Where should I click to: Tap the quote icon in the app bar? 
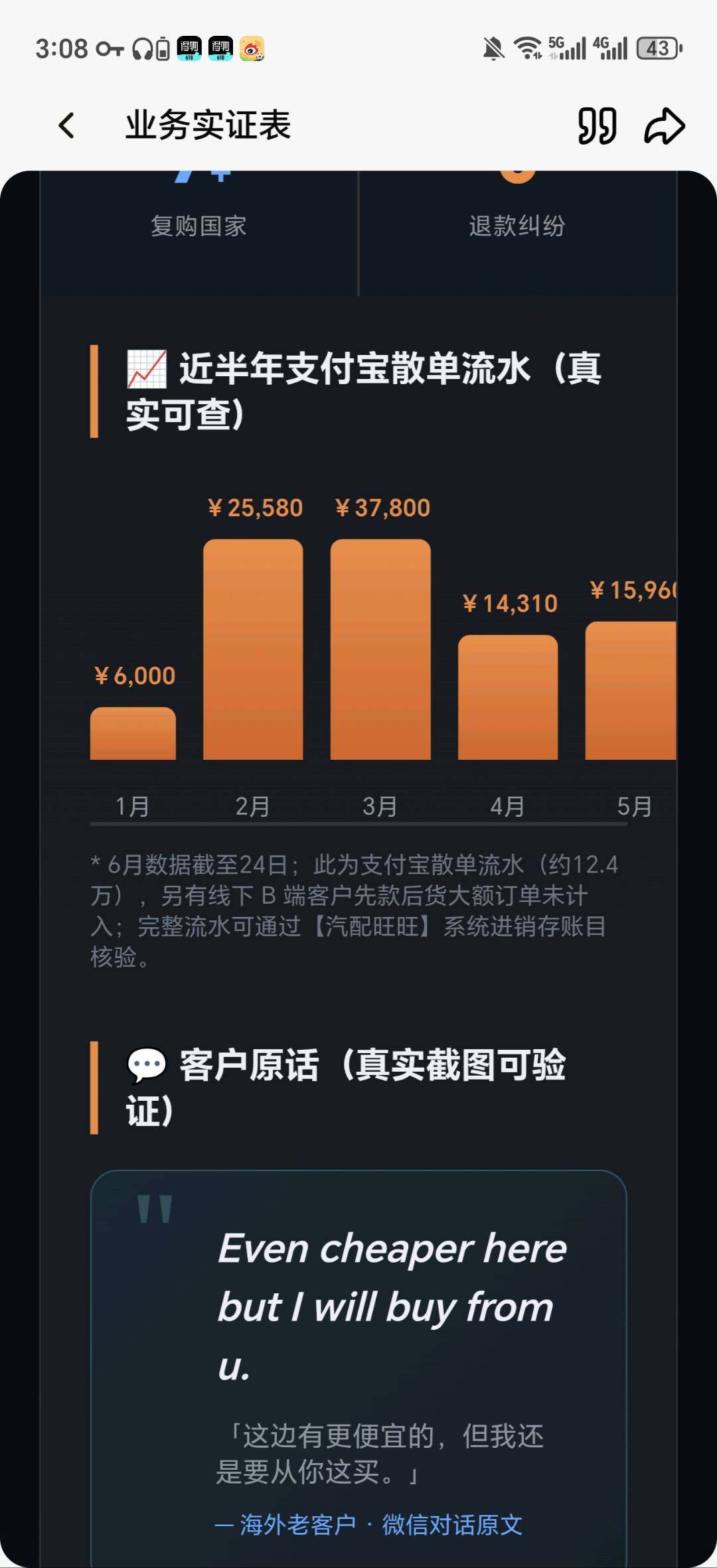coord(597,125)
